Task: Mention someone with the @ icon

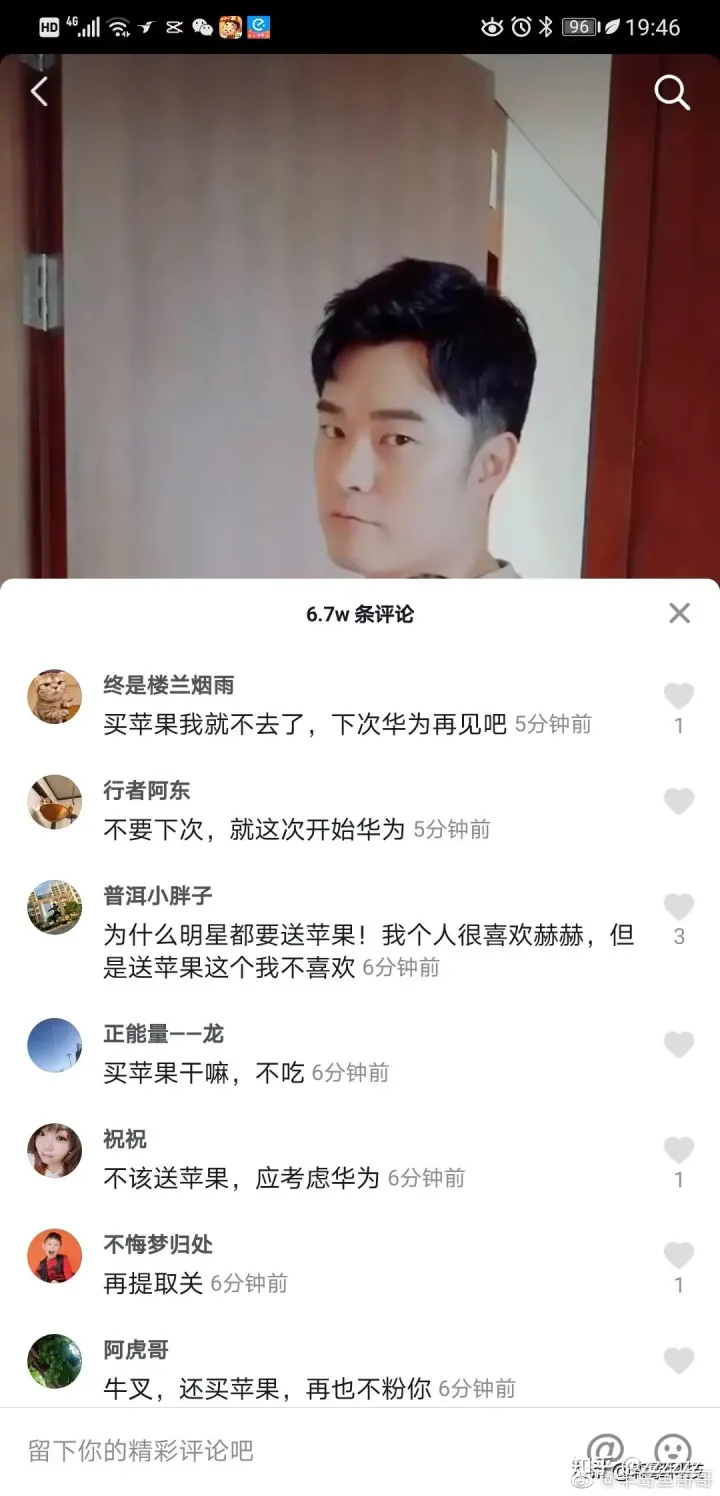Action: [x=605, y=1450]
